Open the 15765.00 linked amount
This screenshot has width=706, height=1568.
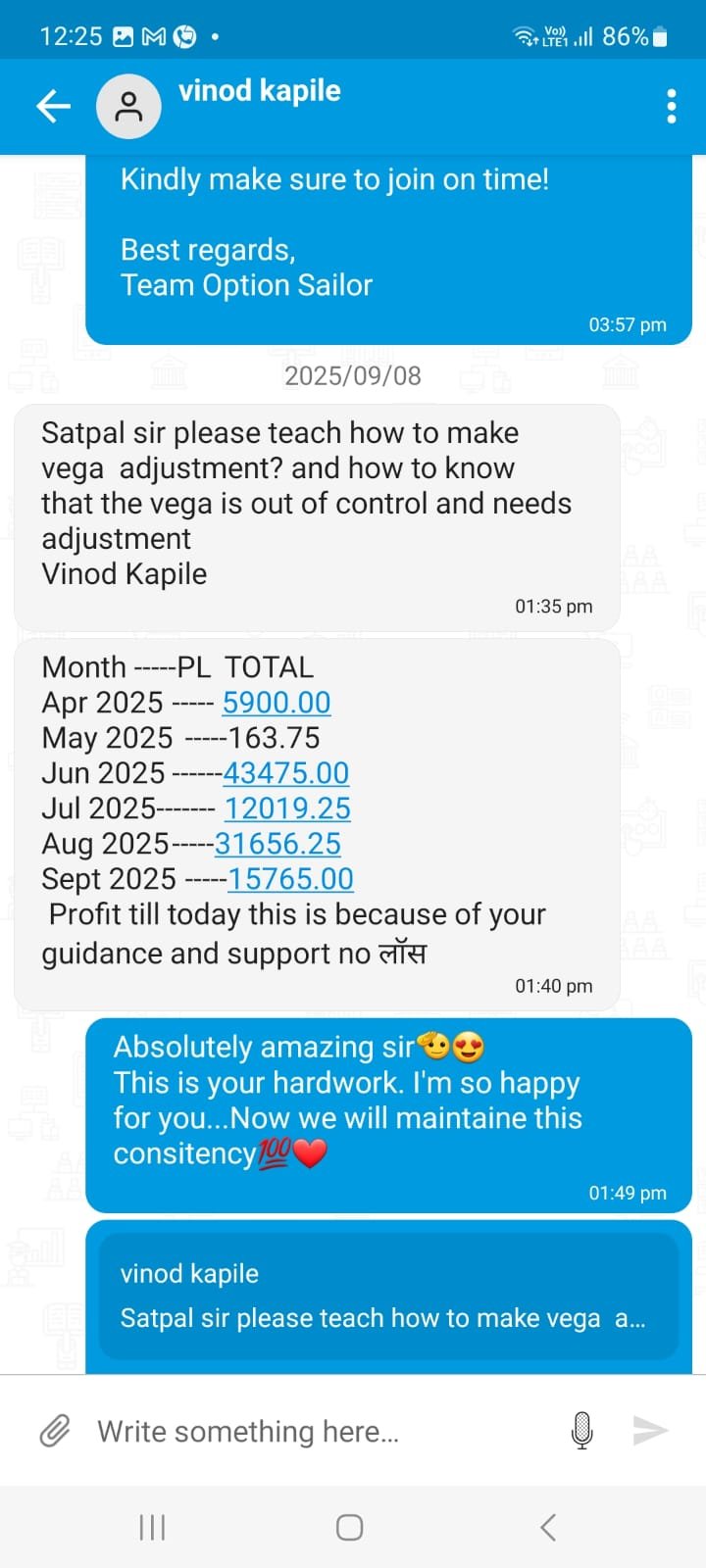tap(290, 879)
